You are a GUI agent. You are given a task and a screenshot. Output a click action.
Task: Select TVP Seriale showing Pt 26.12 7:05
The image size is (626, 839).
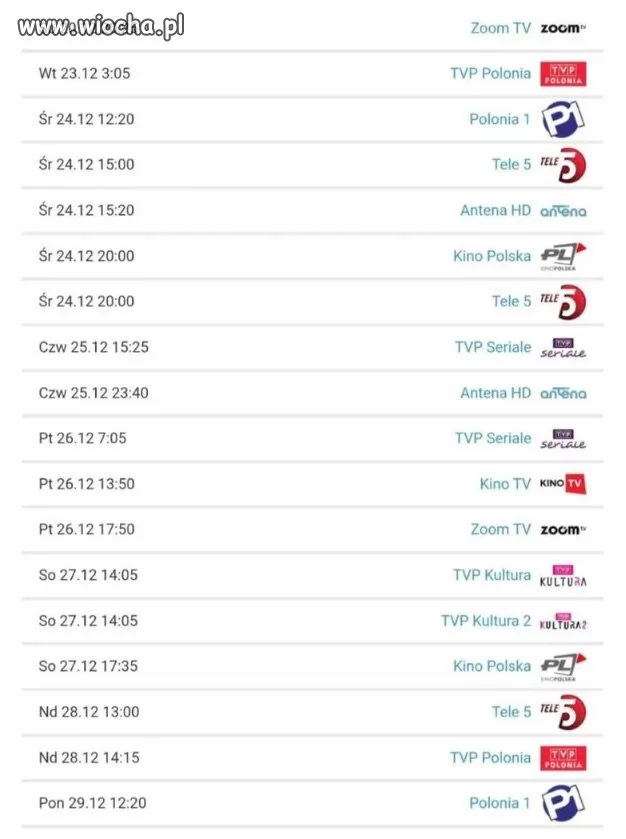point(493,438)
